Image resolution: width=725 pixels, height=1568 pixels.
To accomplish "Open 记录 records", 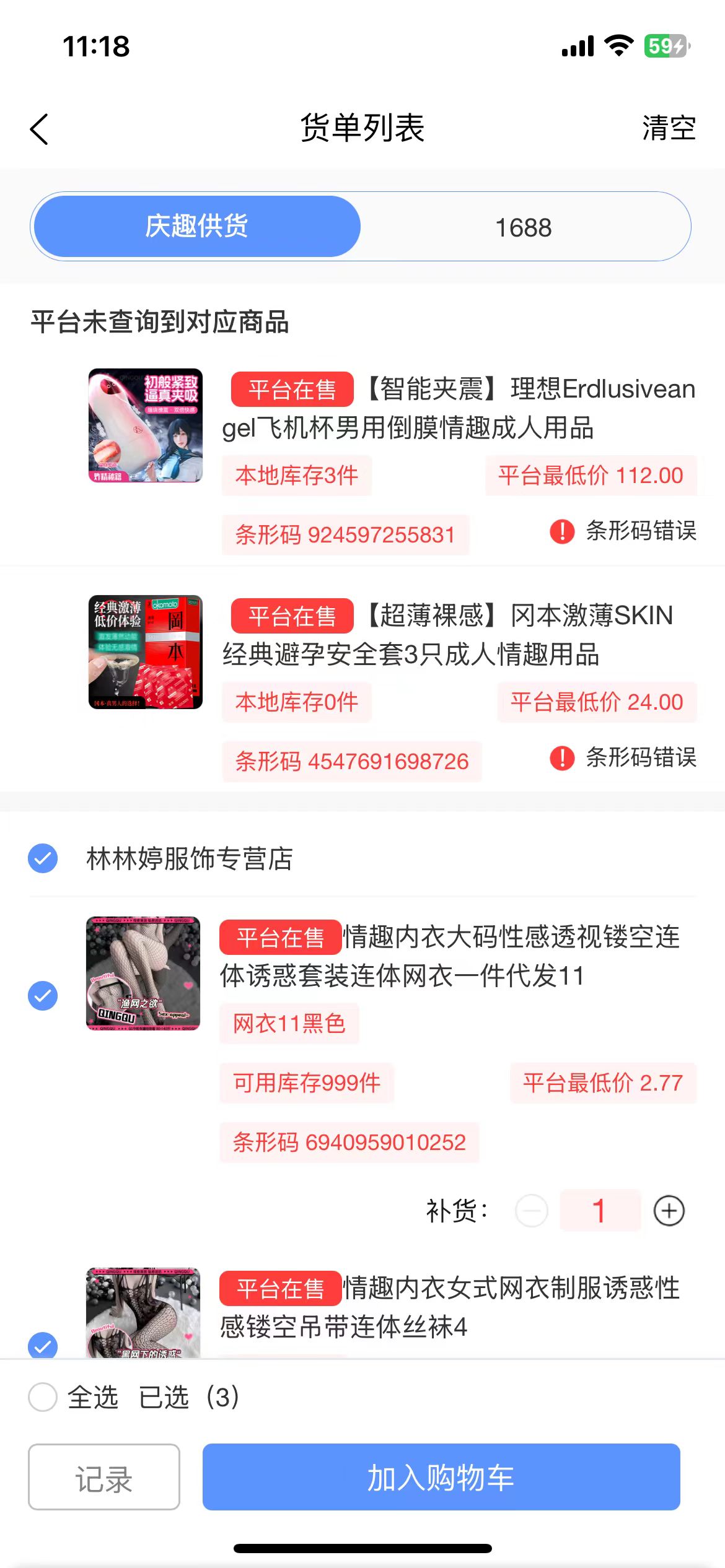I will tap(104, 1478).
